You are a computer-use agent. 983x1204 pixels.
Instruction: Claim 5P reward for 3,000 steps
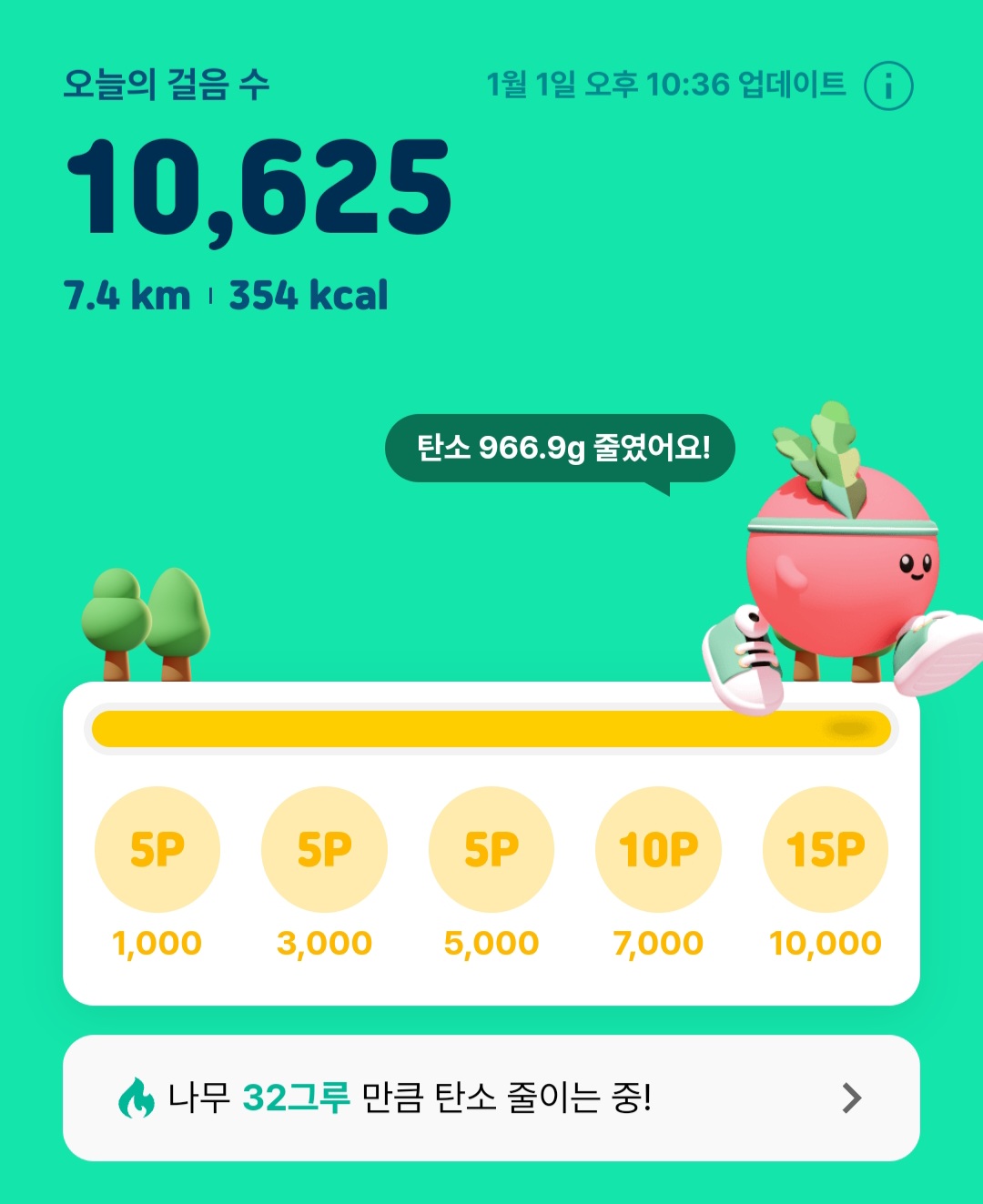point(324,849)
